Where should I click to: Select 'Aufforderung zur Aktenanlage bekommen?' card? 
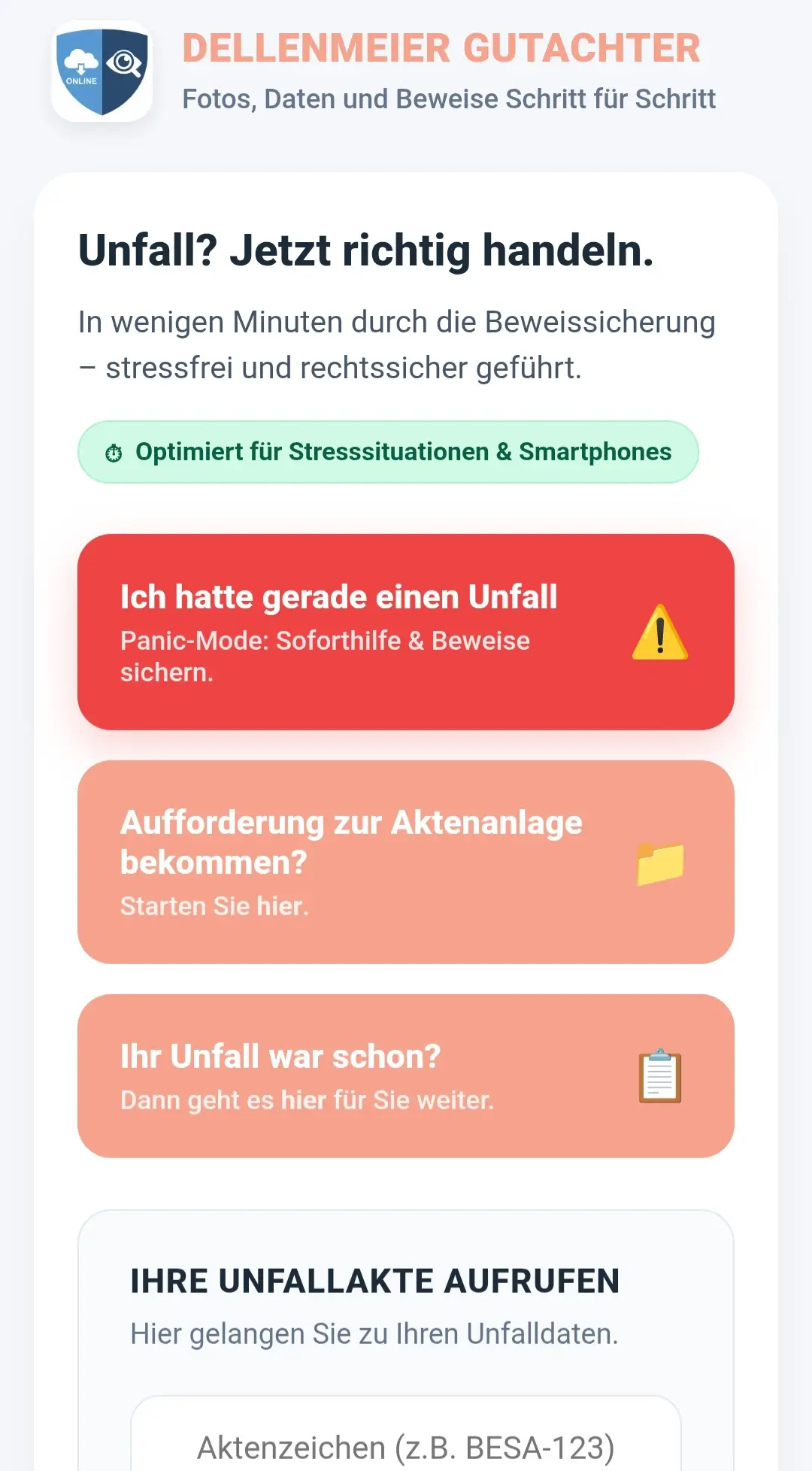point(406,862)
